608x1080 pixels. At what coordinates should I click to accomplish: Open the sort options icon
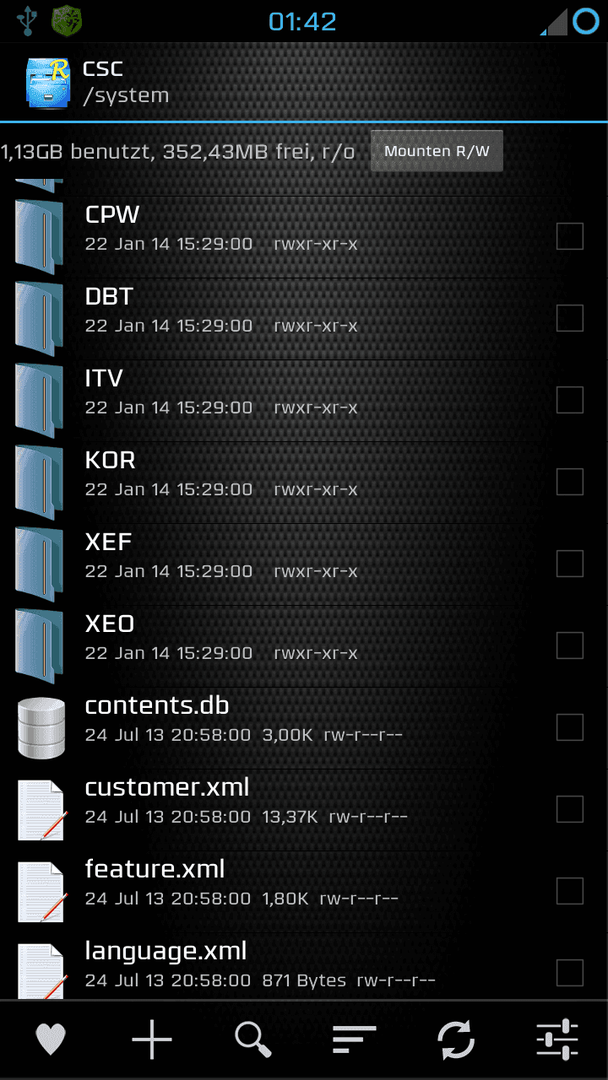tap(355, 1039)
